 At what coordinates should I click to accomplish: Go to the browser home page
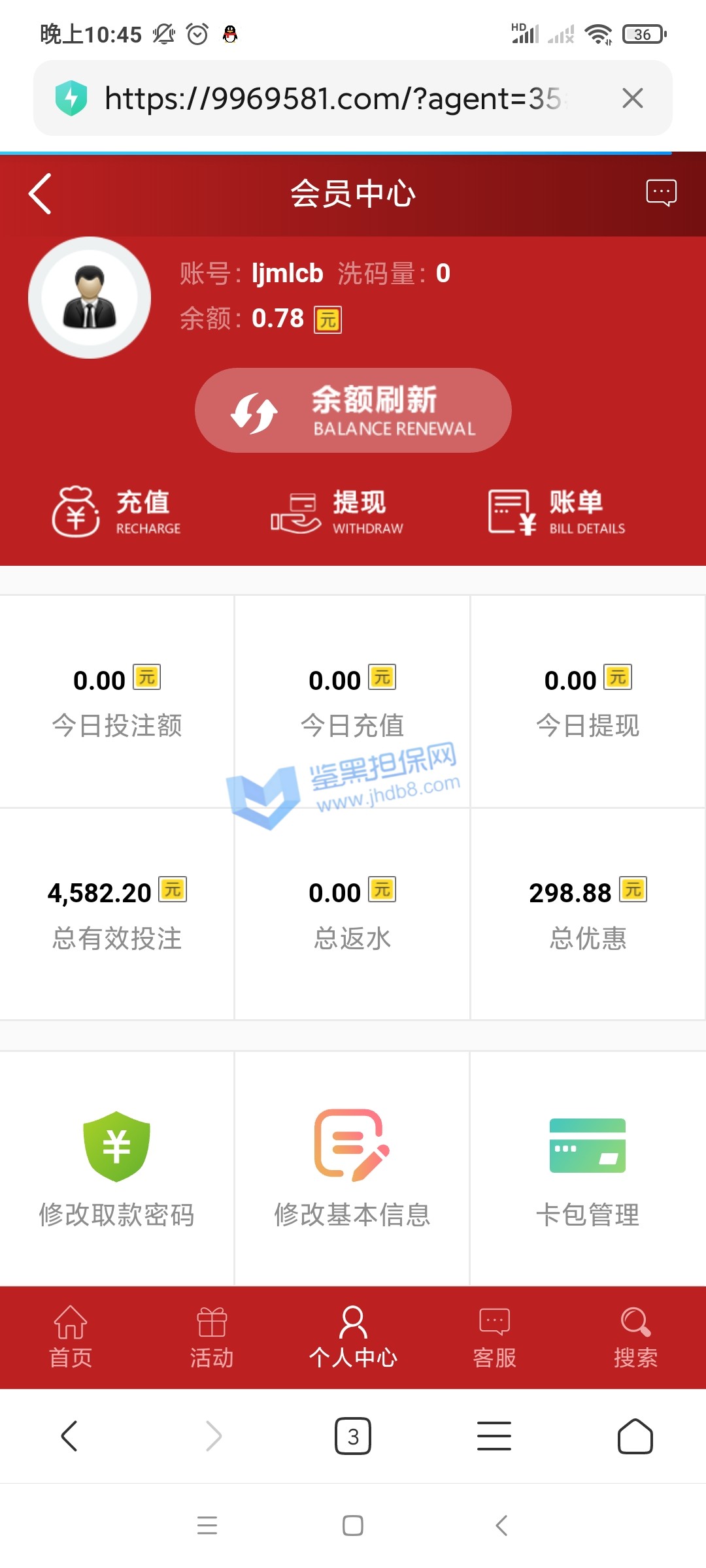coord(635,1436)
